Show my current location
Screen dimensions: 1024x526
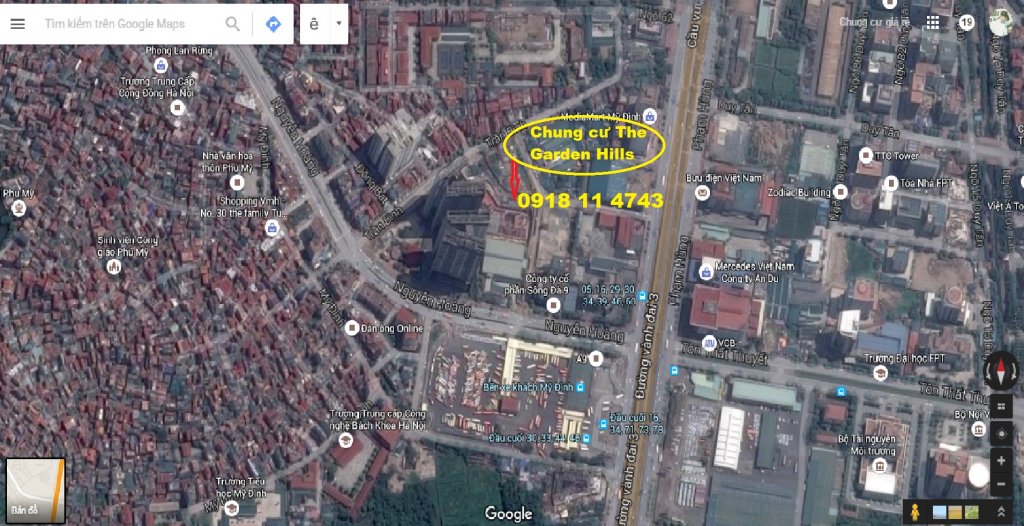1001,433
